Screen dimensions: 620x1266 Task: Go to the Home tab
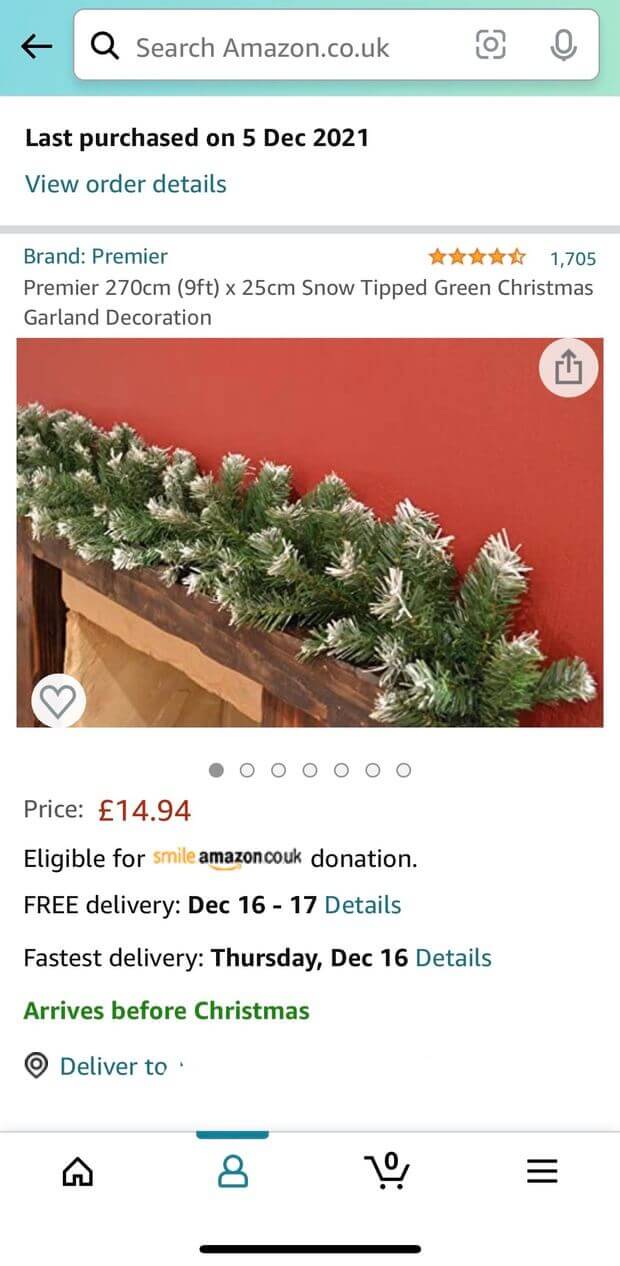point(78,1171)
